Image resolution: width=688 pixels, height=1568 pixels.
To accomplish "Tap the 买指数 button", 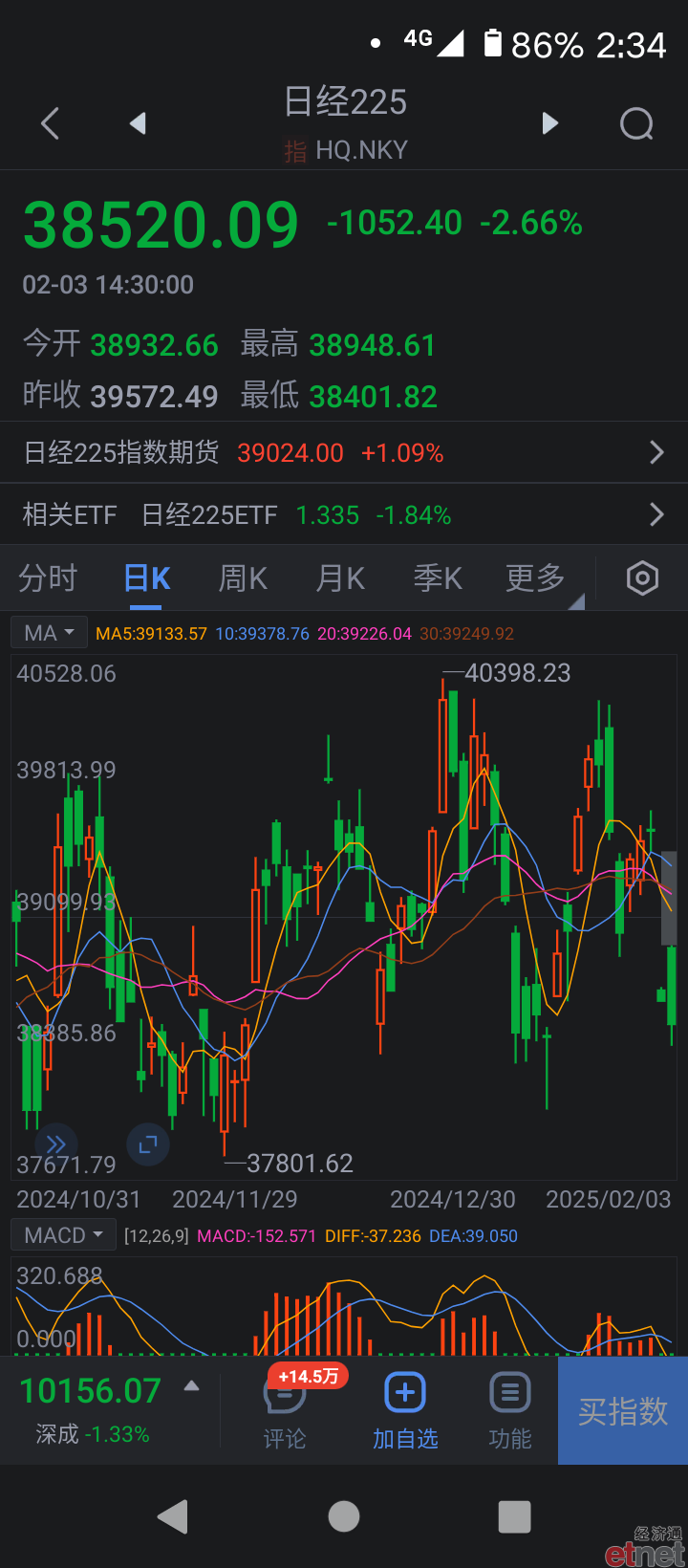I will 623,1411.
